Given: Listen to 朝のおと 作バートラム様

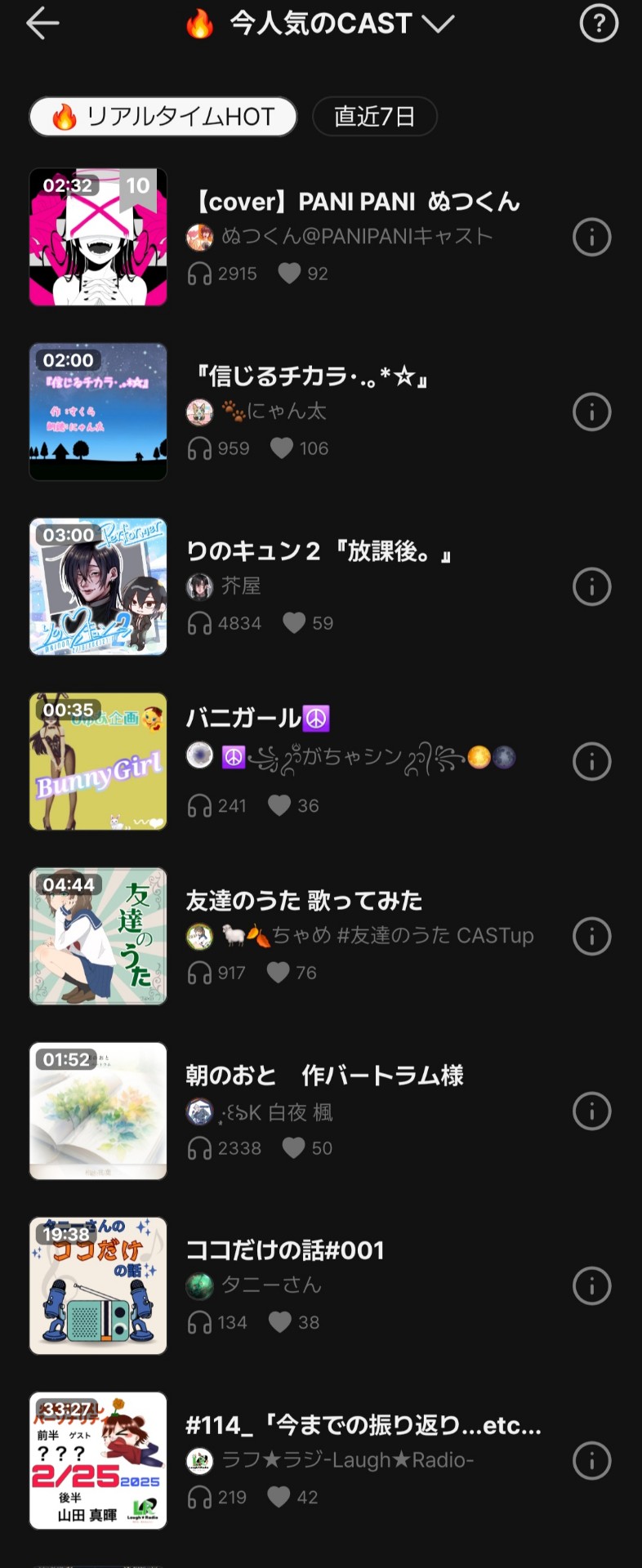Looking at the screenshot, I should pyautogui.click(x=98, y=1111).
